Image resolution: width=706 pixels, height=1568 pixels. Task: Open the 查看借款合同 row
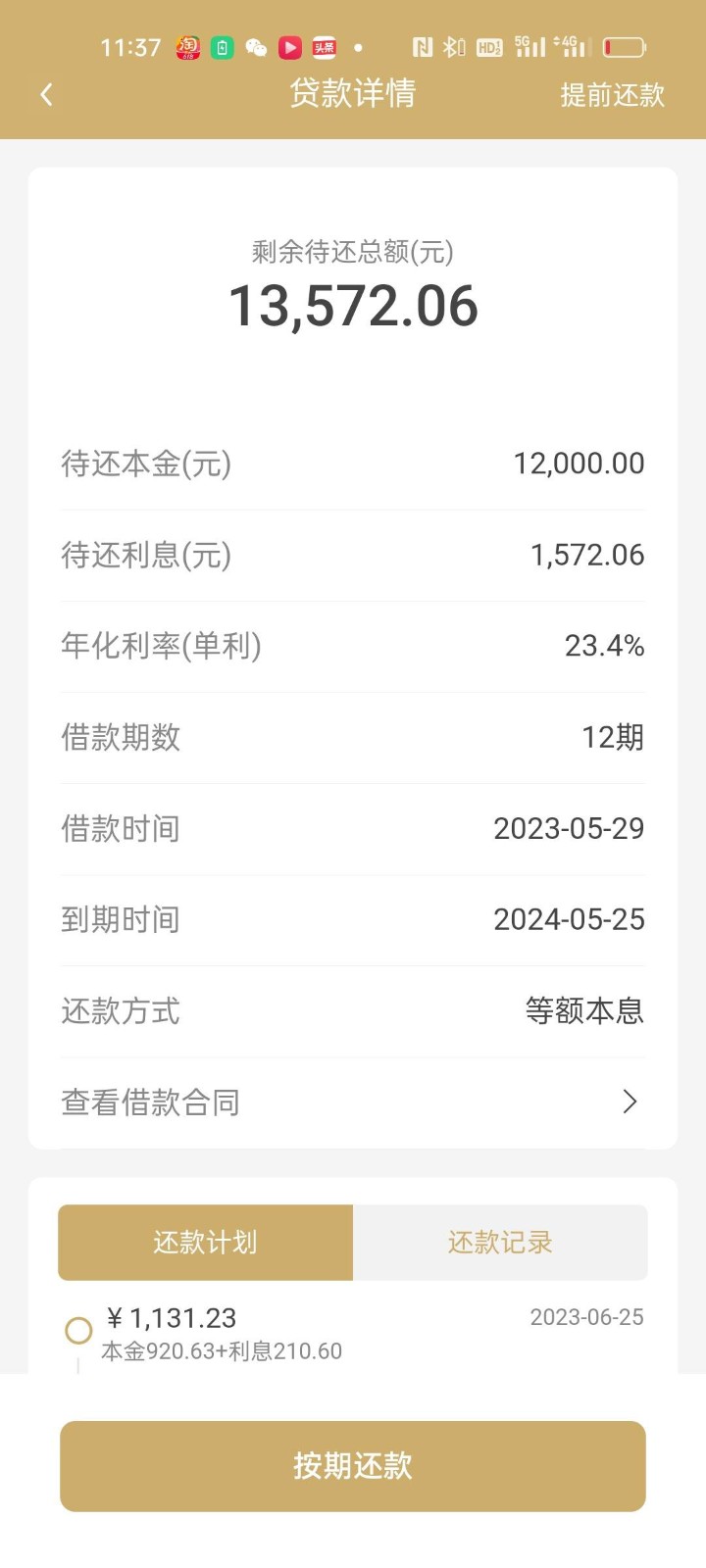(x=353, y=1102)
